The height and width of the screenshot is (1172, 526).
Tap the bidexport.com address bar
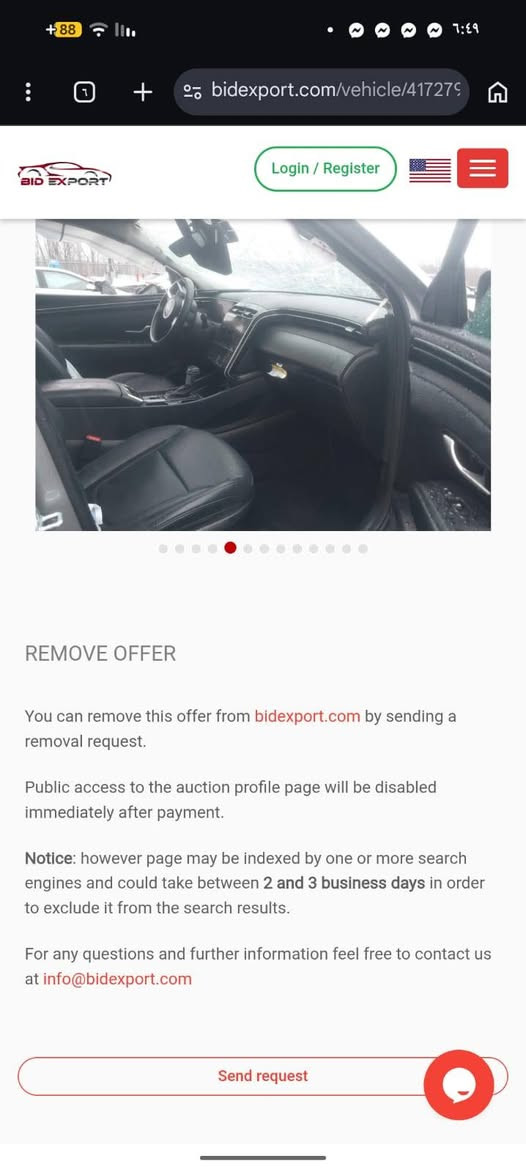pos(322,91)
